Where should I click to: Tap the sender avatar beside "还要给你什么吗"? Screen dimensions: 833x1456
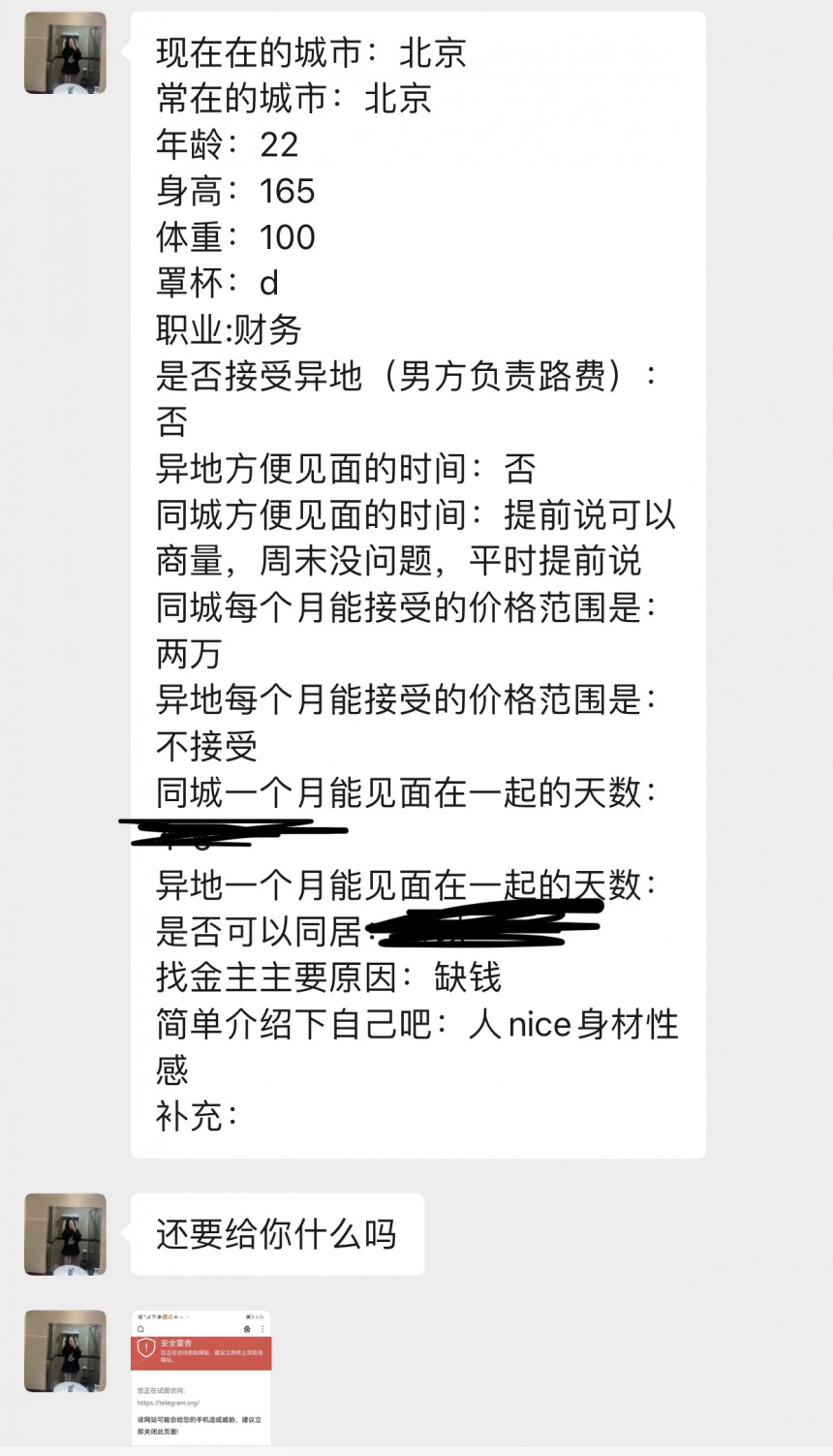point(65,1233)
